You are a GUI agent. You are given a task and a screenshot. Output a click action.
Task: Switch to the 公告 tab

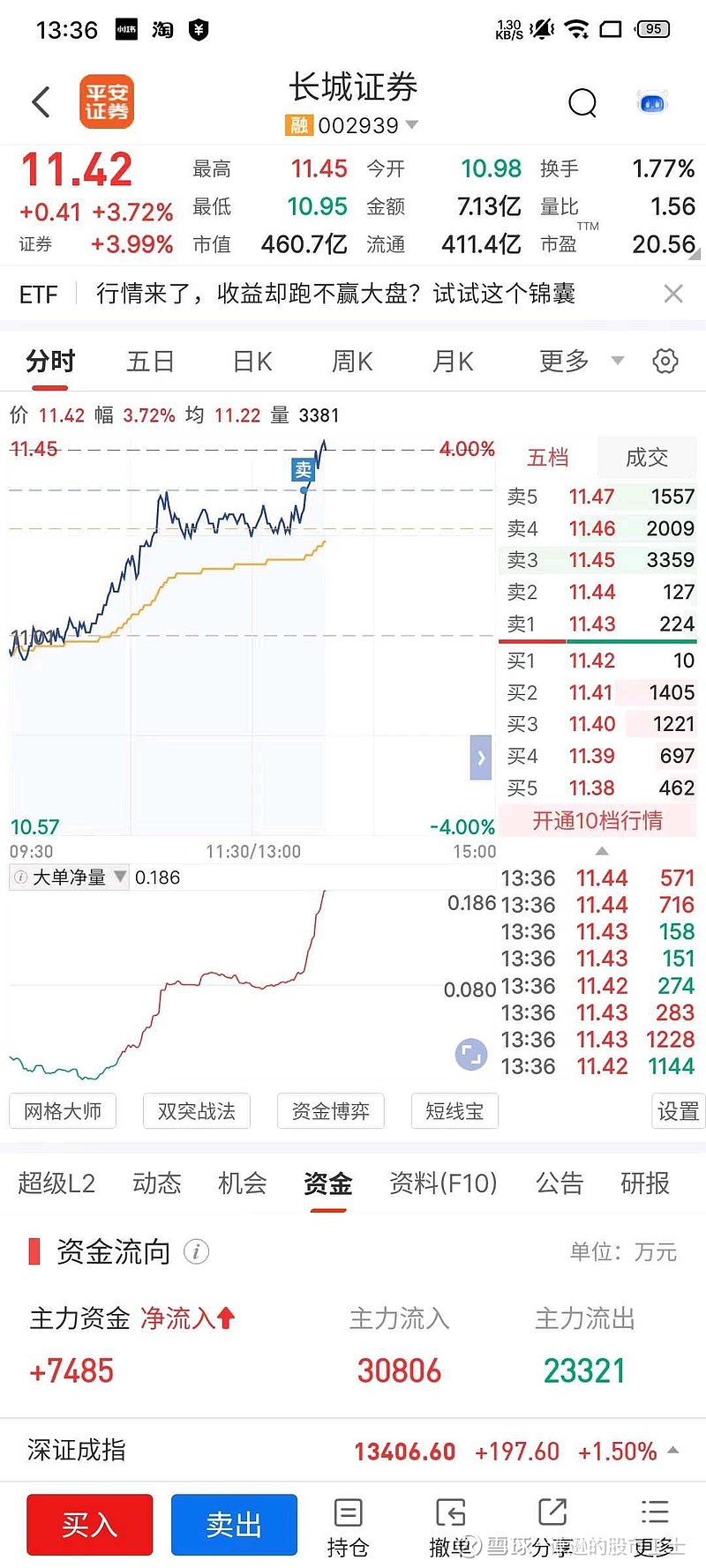[x=560, y=1183]
